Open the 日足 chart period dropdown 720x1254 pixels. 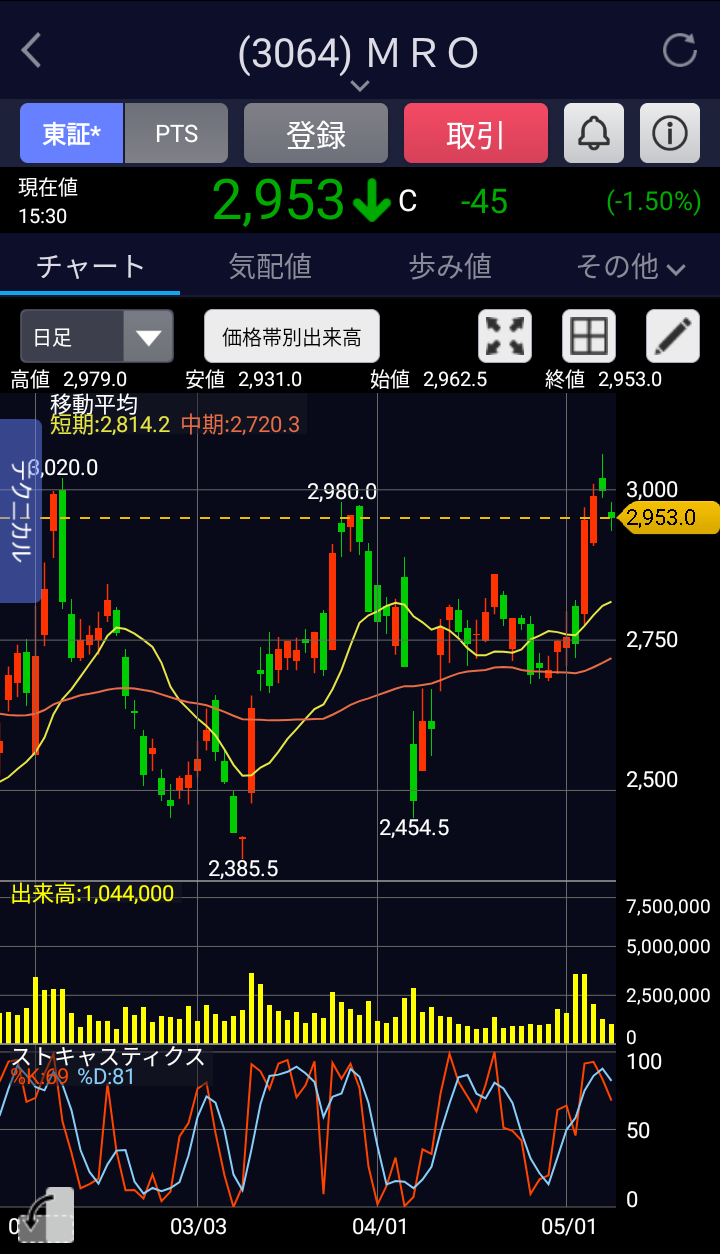click(97, 337)
